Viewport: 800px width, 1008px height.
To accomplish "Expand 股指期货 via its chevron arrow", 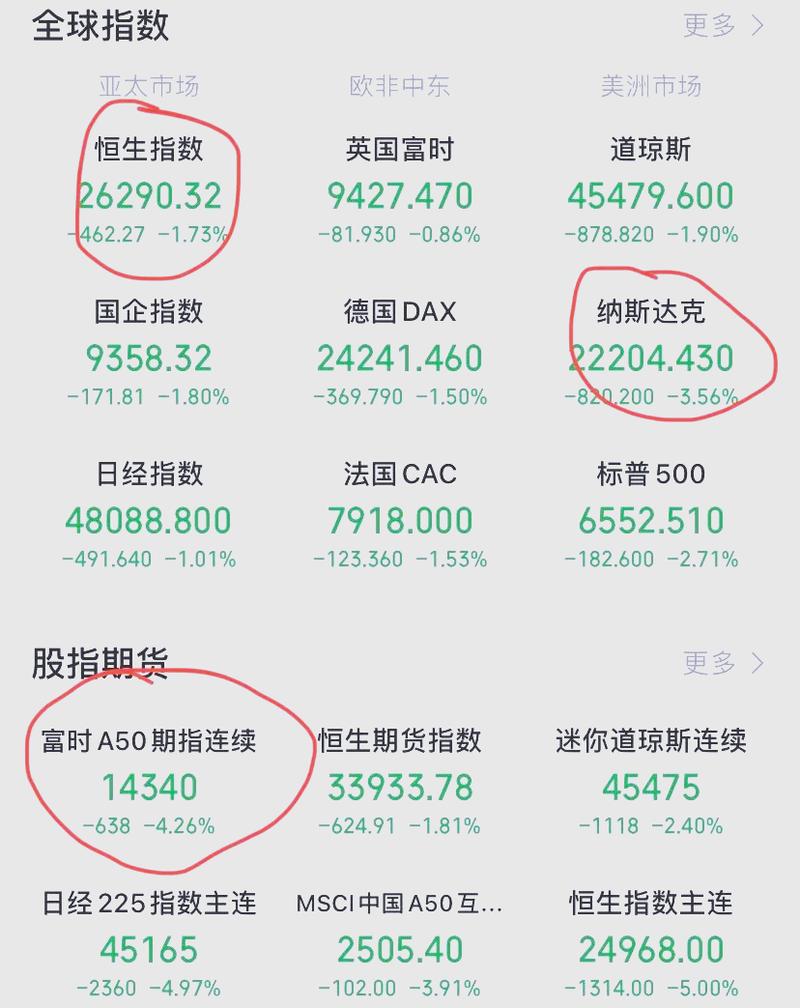I will point(757,663).
